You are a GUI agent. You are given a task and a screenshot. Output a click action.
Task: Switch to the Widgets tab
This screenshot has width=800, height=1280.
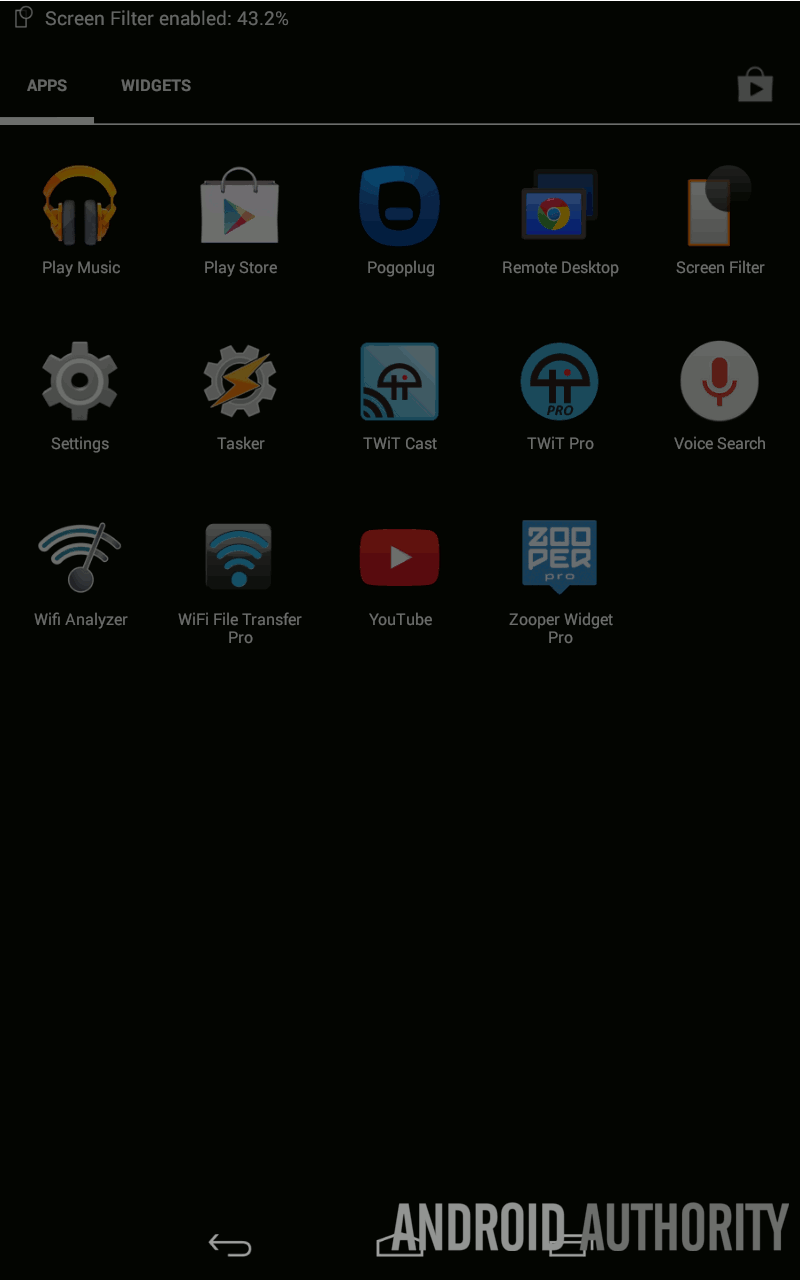156,86
